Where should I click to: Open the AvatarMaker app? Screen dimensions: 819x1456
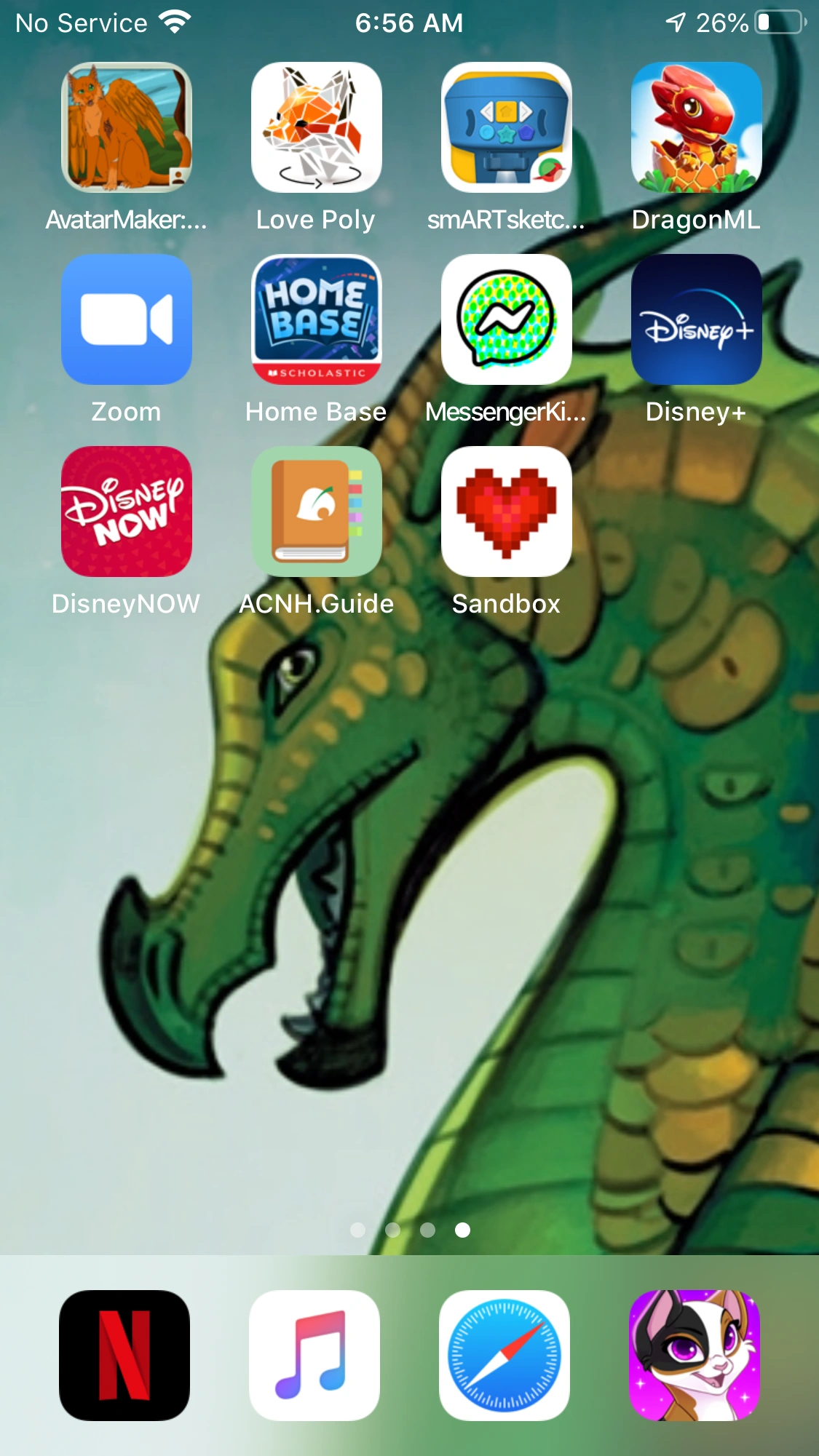click(127, 127)
